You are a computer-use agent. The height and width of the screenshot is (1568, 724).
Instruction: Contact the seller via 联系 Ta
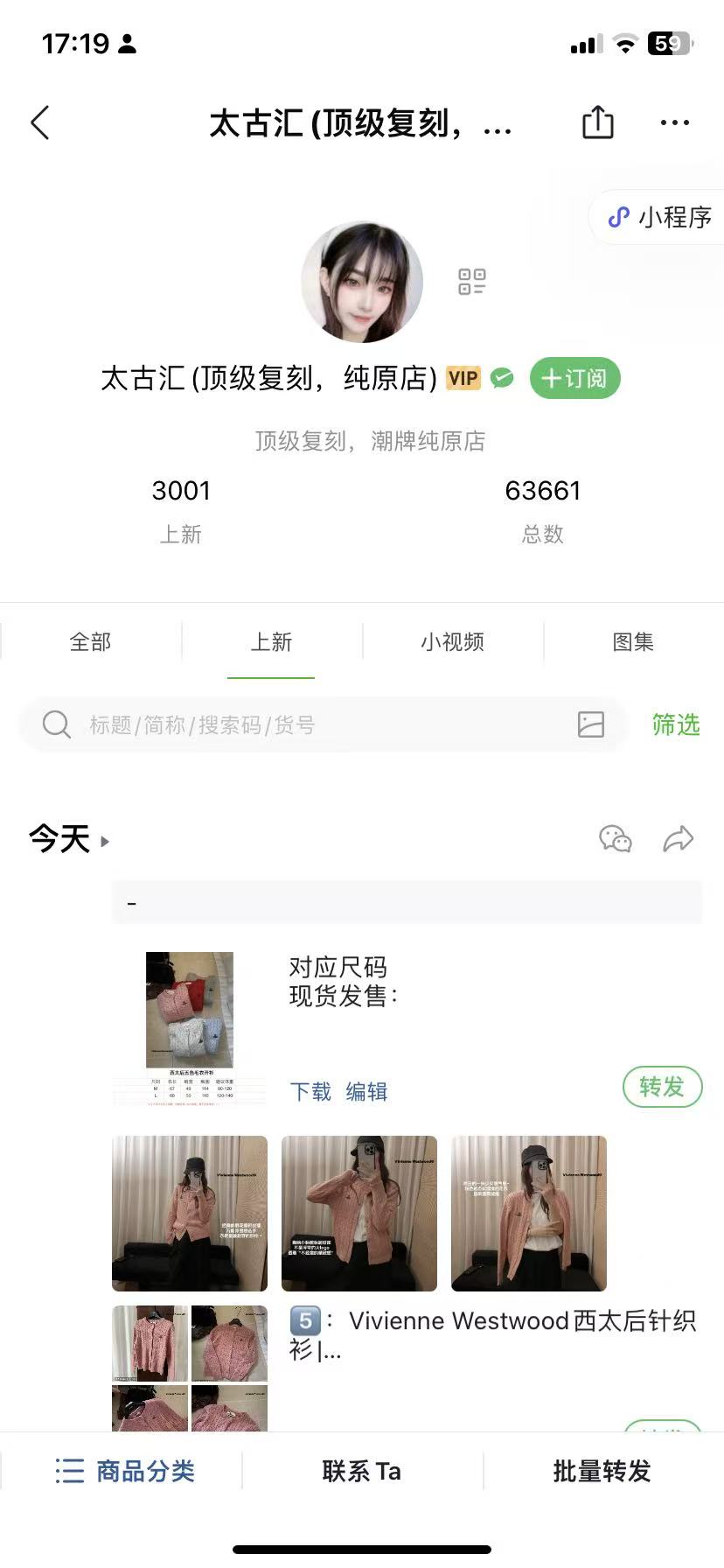[x=361, y=1471]
